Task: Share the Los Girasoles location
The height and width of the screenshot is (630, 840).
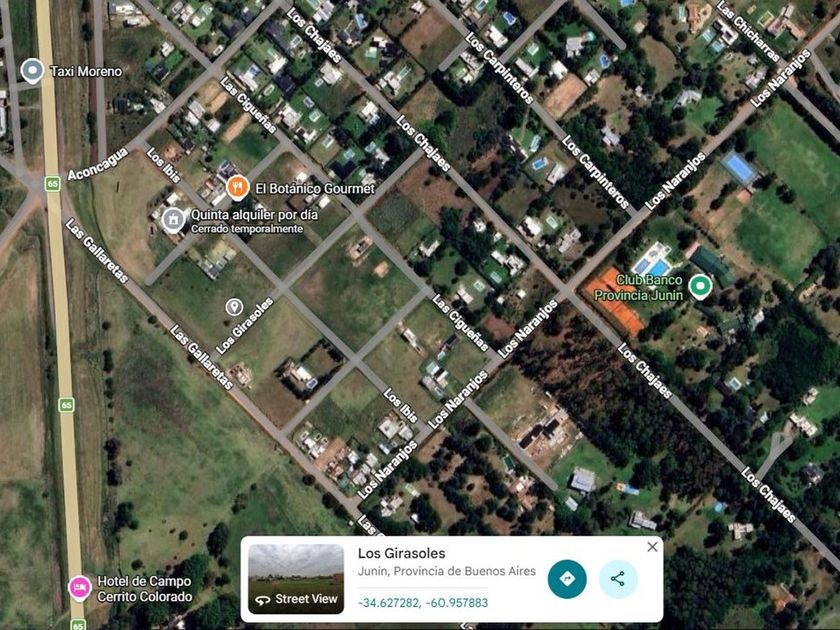Action: [618, 579]
